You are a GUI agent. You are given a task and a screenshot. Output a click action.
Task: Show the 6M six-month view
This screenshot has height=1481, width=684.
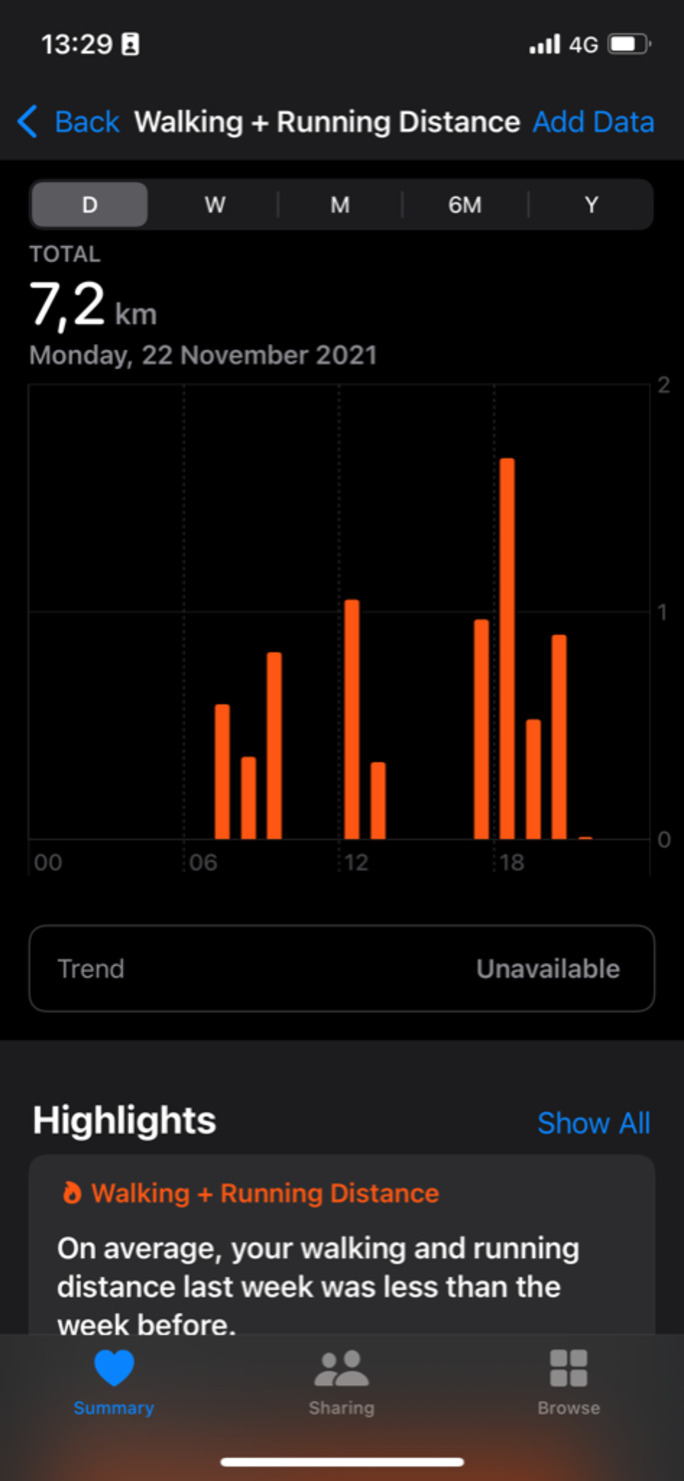[x=465, y=205]
